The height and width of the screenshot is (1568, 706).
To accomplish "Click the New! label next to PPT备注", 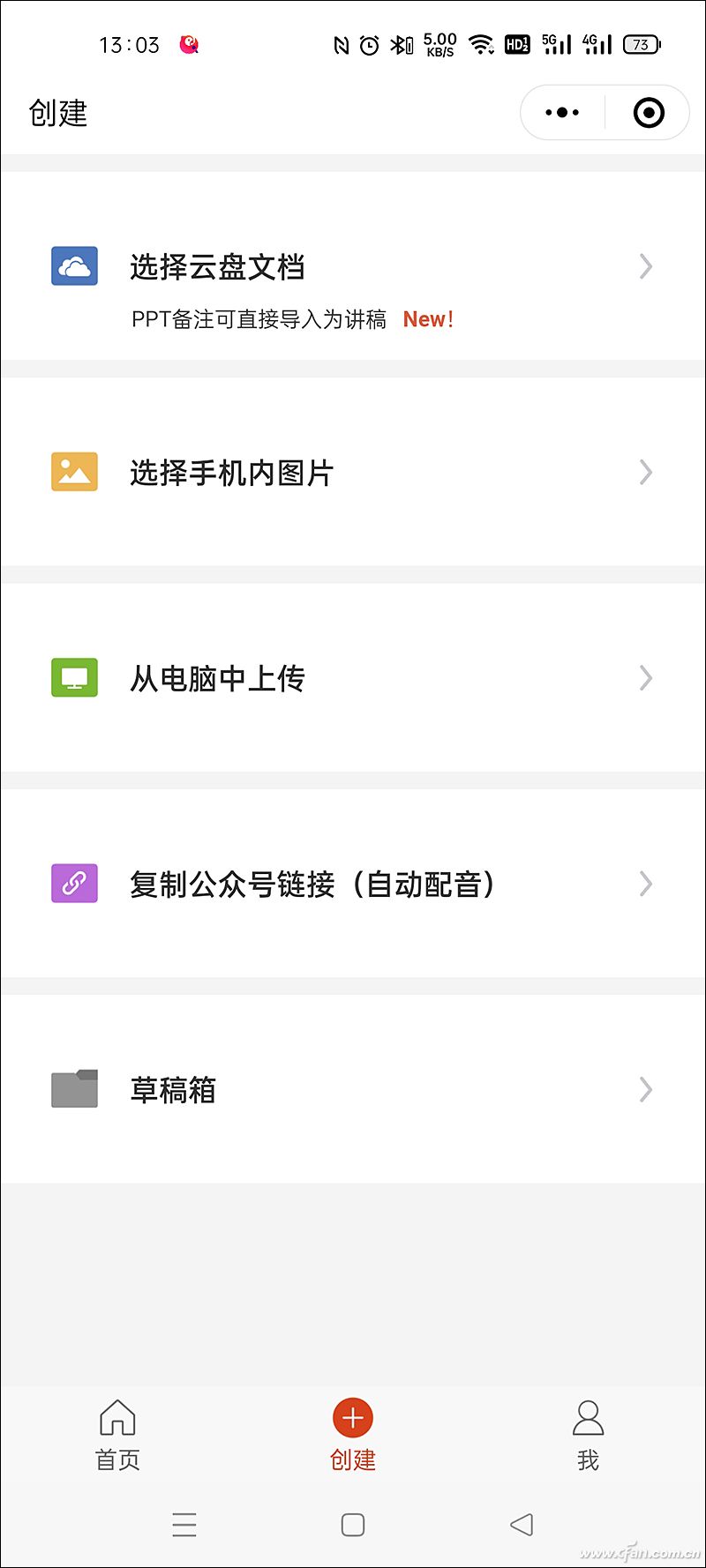I will (427, 318).
